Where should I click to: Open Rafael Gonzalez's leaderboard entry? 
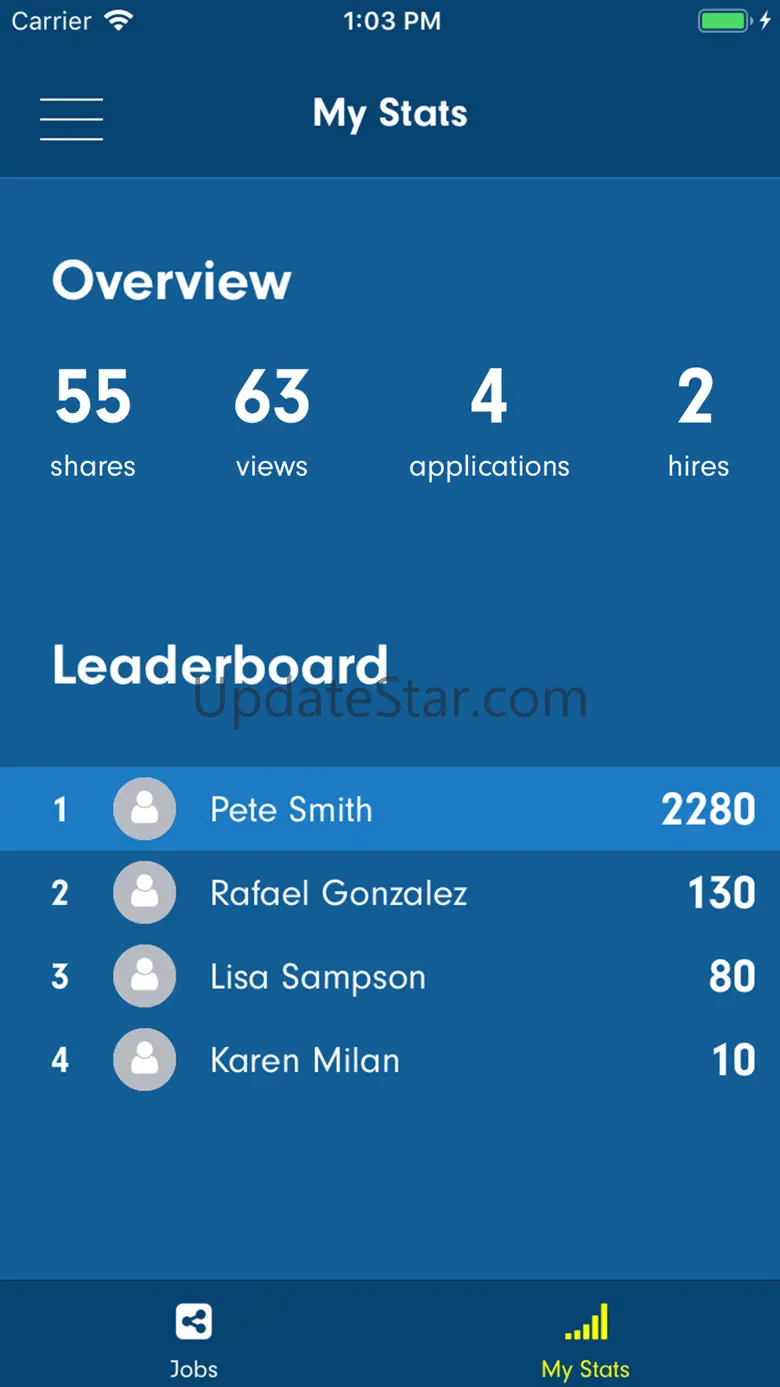390,893
